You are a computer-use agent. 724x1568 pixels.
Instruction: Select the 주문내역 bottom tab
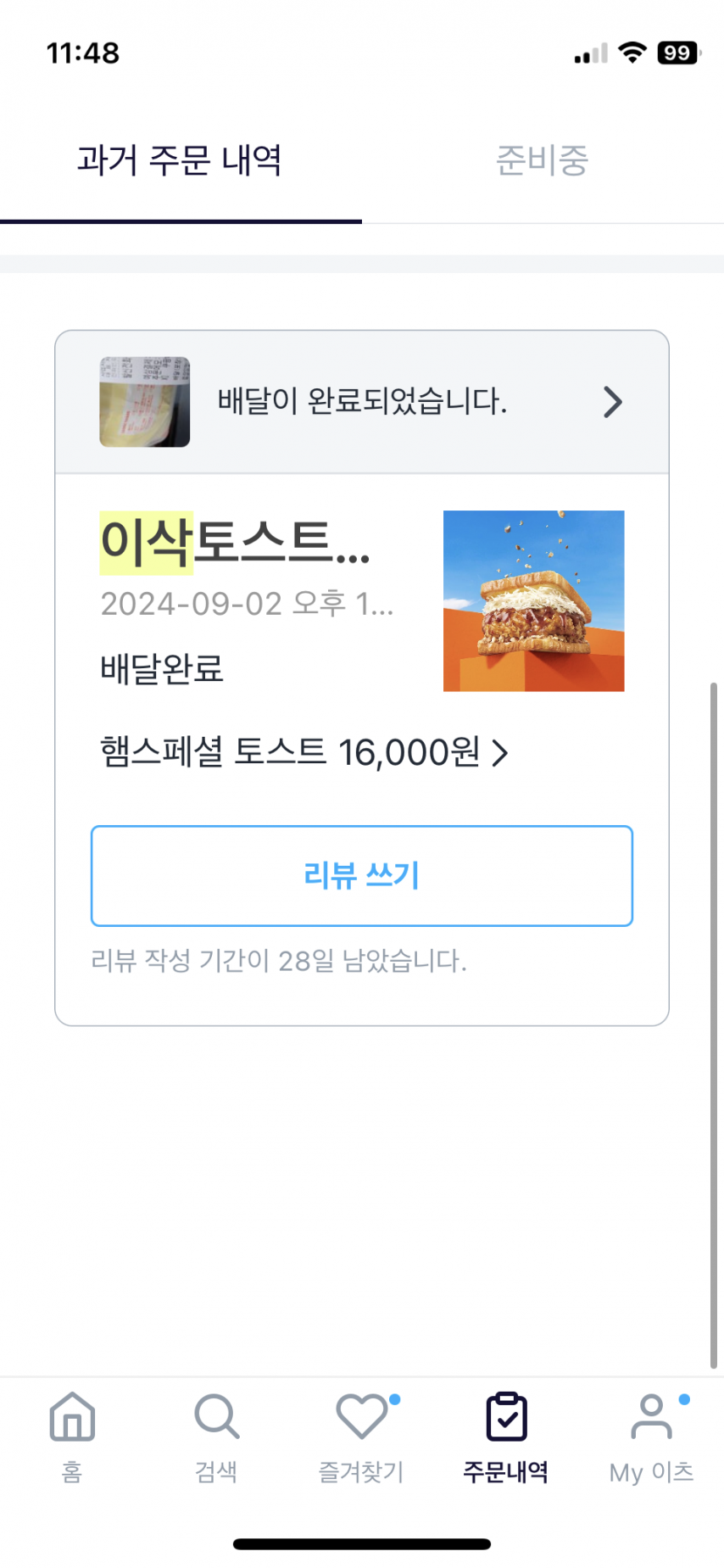[506, 1435]
